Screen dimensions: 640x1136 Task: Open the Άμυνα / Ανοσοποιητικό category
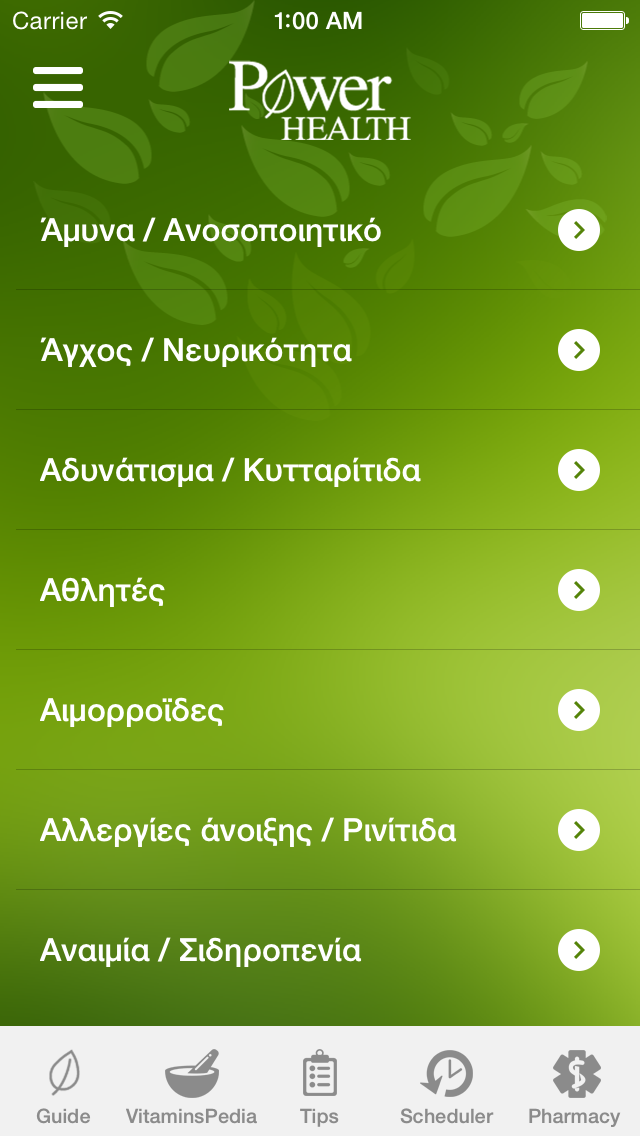pyautogui.click(x=320, y=230)
